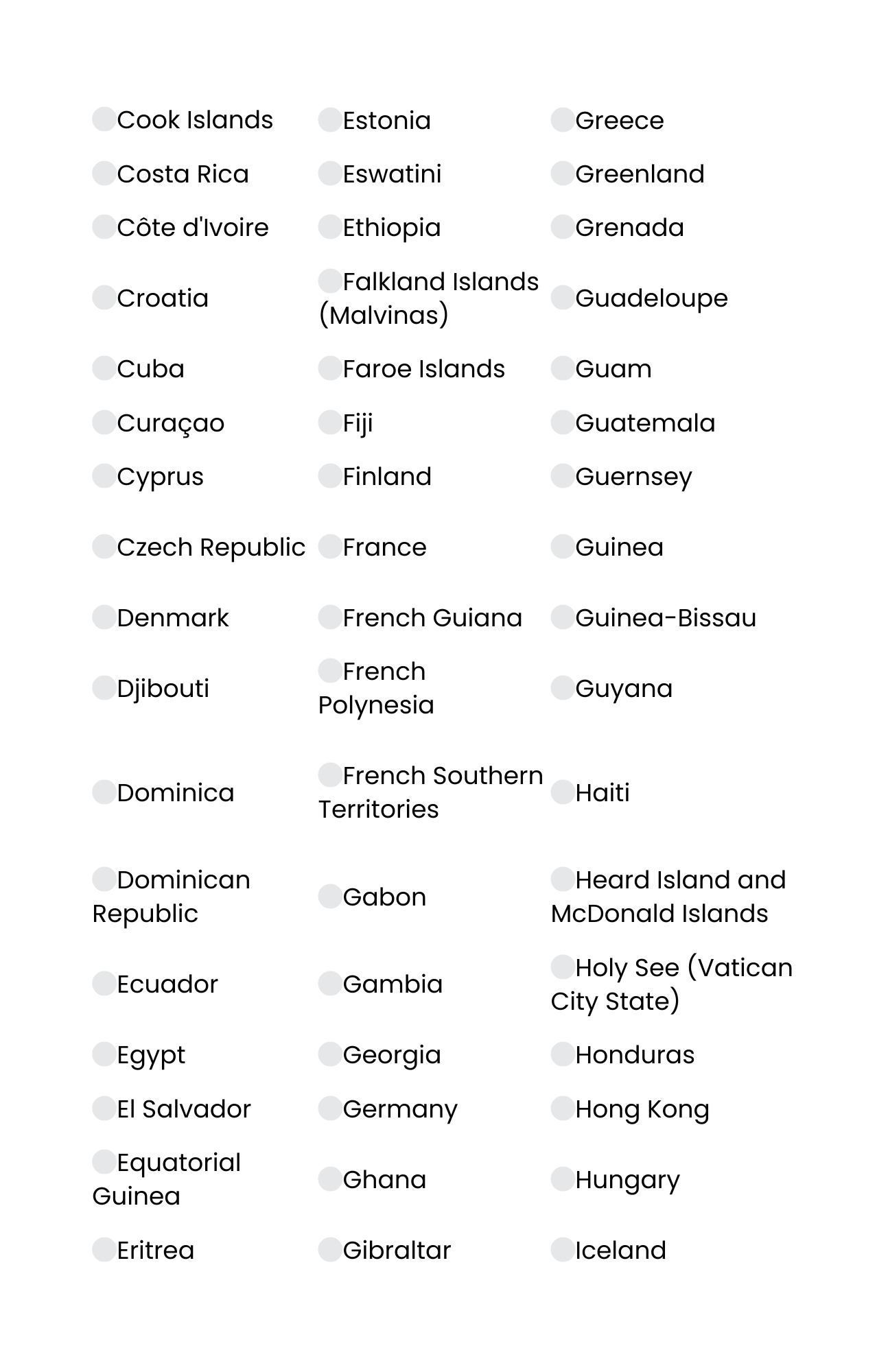
Task: Tap the Falkland Islands (Malvinas) option
Action: coord(330,281)
